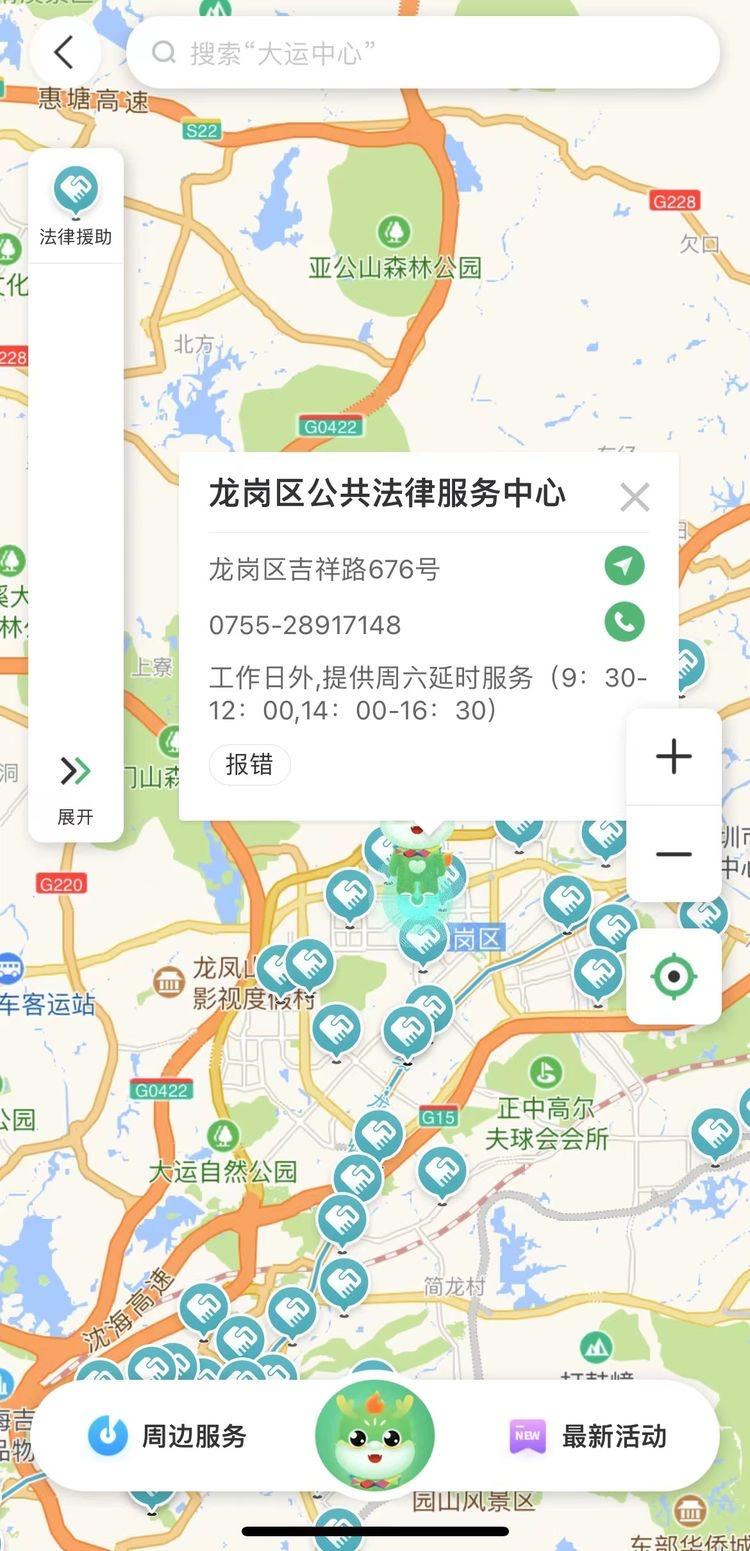Close the 龙岗区公共法律服务中心 info card
The image size is (750, 1551).
[634, 496]
